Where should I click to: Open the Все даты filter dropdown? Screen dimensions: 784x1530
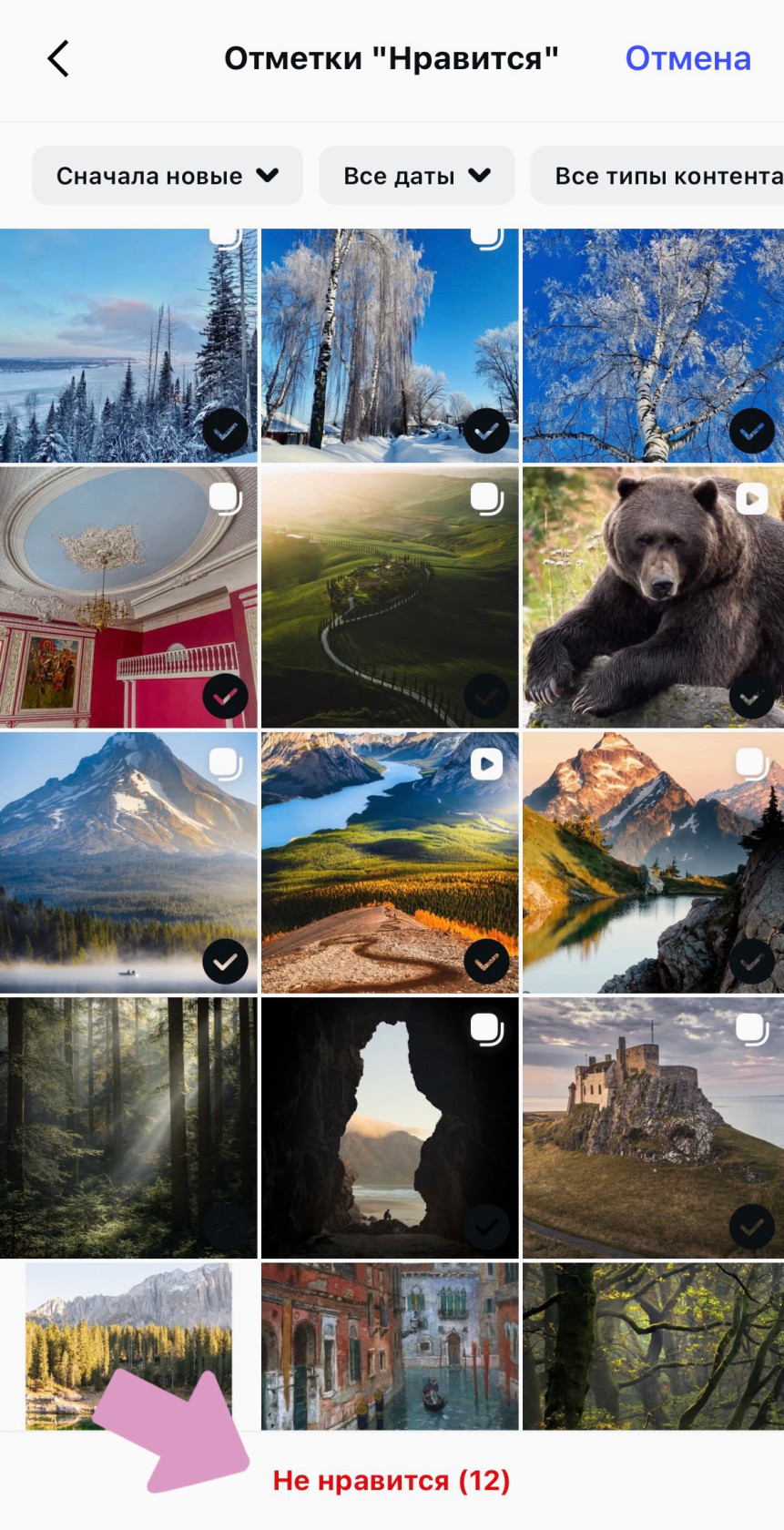point(416,176)
